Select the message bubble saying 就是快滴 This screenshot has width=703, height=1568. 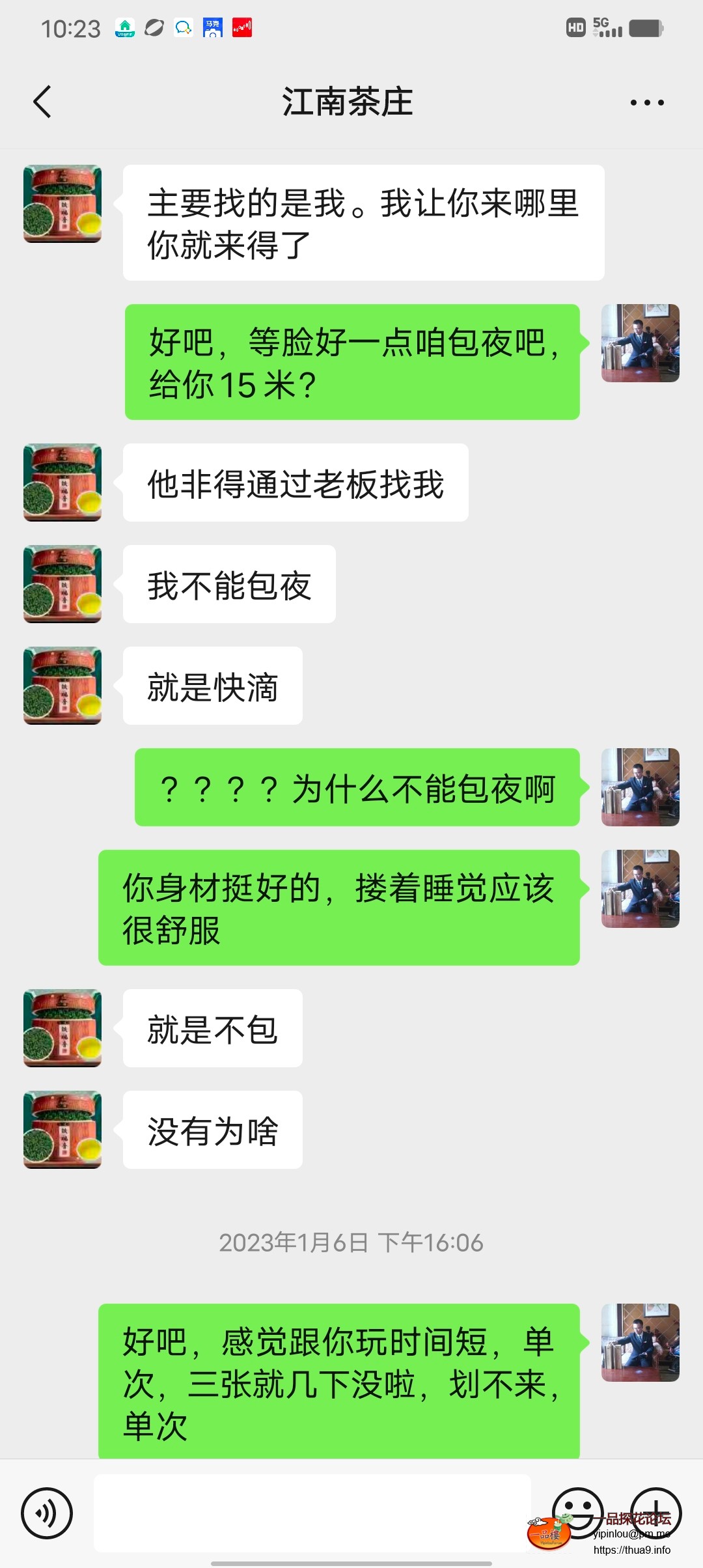click(212, 685)
